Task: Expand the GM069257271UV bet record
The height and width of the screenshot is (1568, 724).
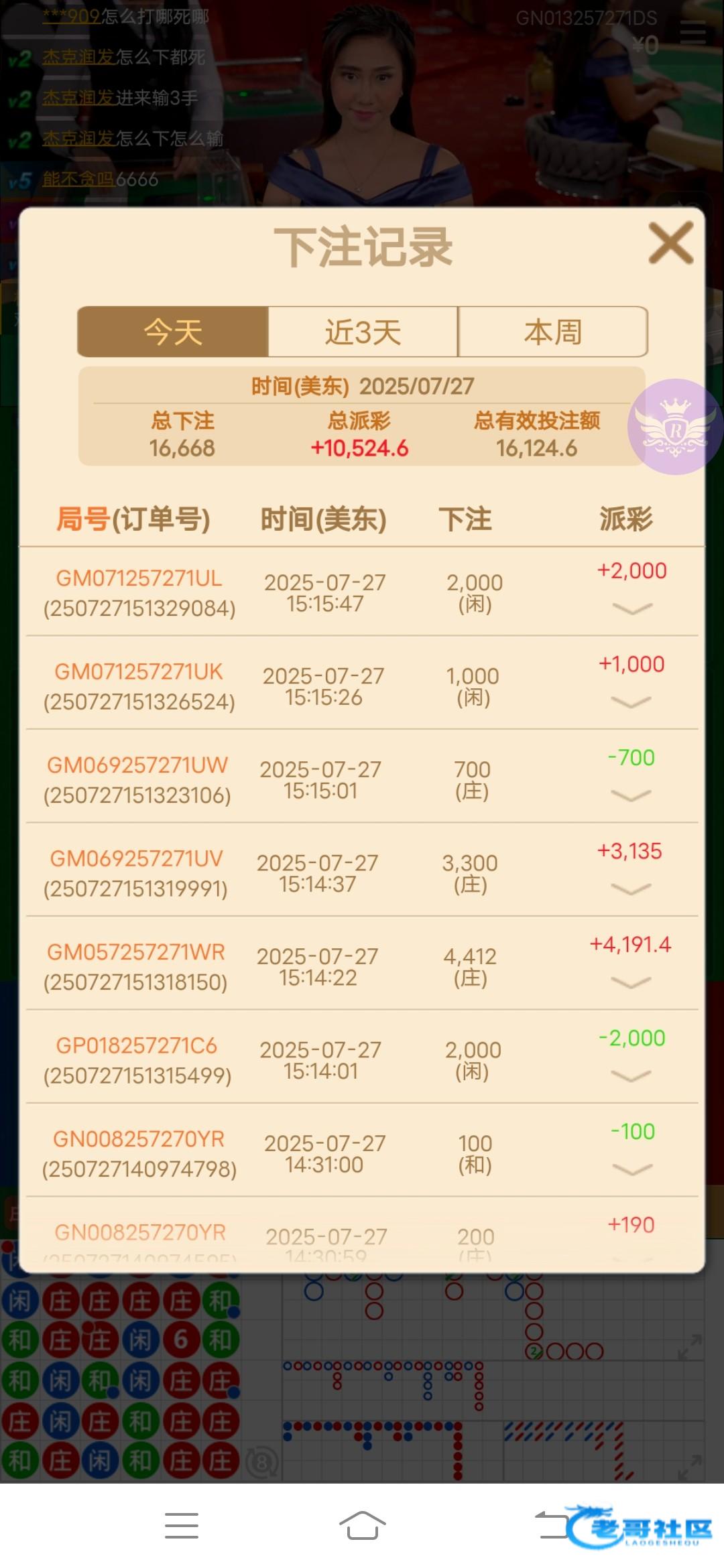Action: click(x=631, y=889)
